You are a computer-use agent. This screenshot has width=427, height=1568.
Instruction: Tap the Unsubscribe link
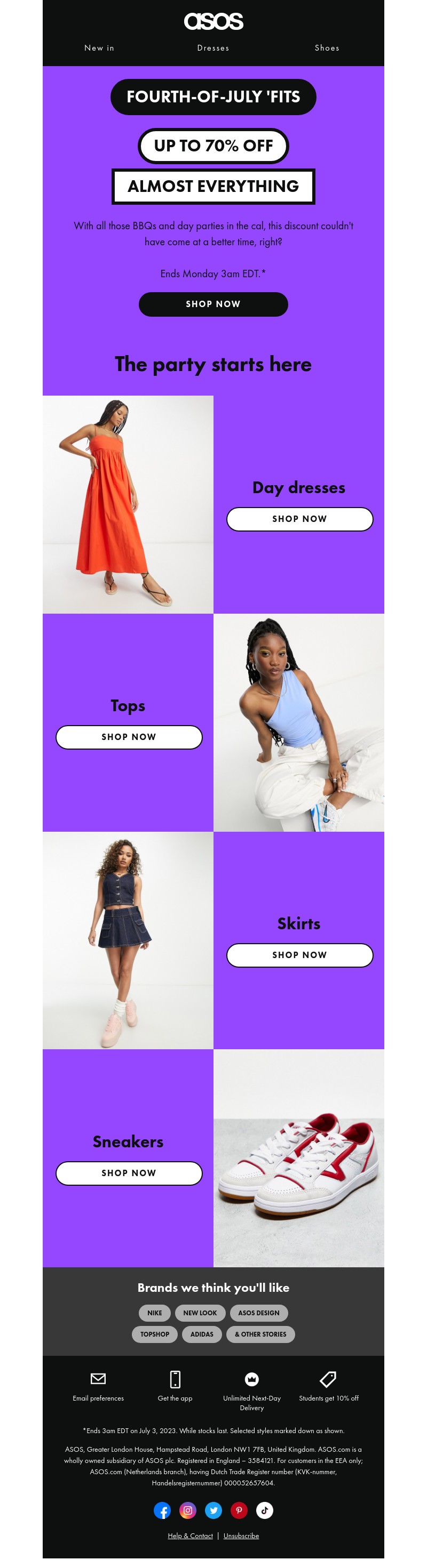(241, 1535)
